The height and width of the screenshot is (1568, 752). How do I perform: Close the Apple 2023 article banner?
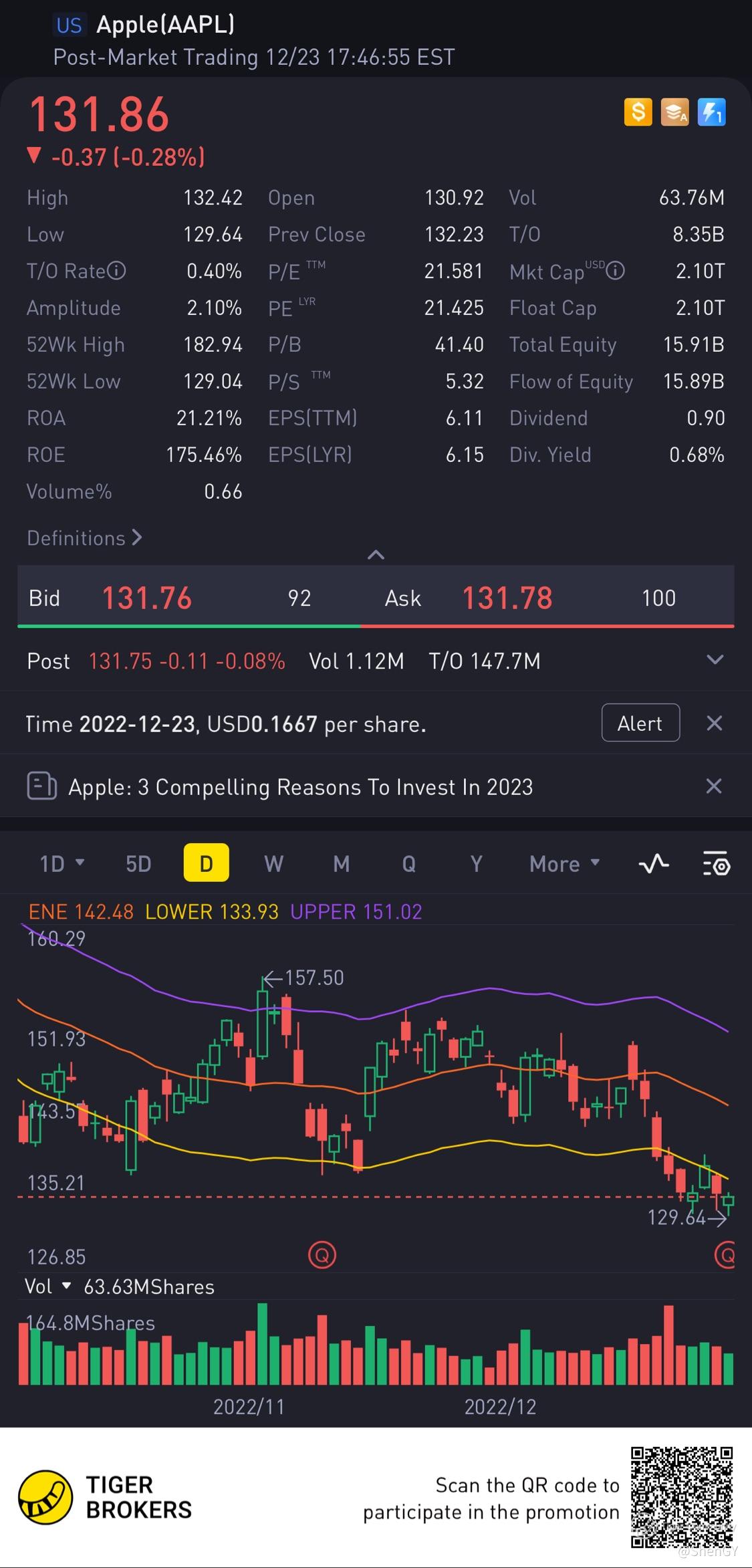[714, 786]
